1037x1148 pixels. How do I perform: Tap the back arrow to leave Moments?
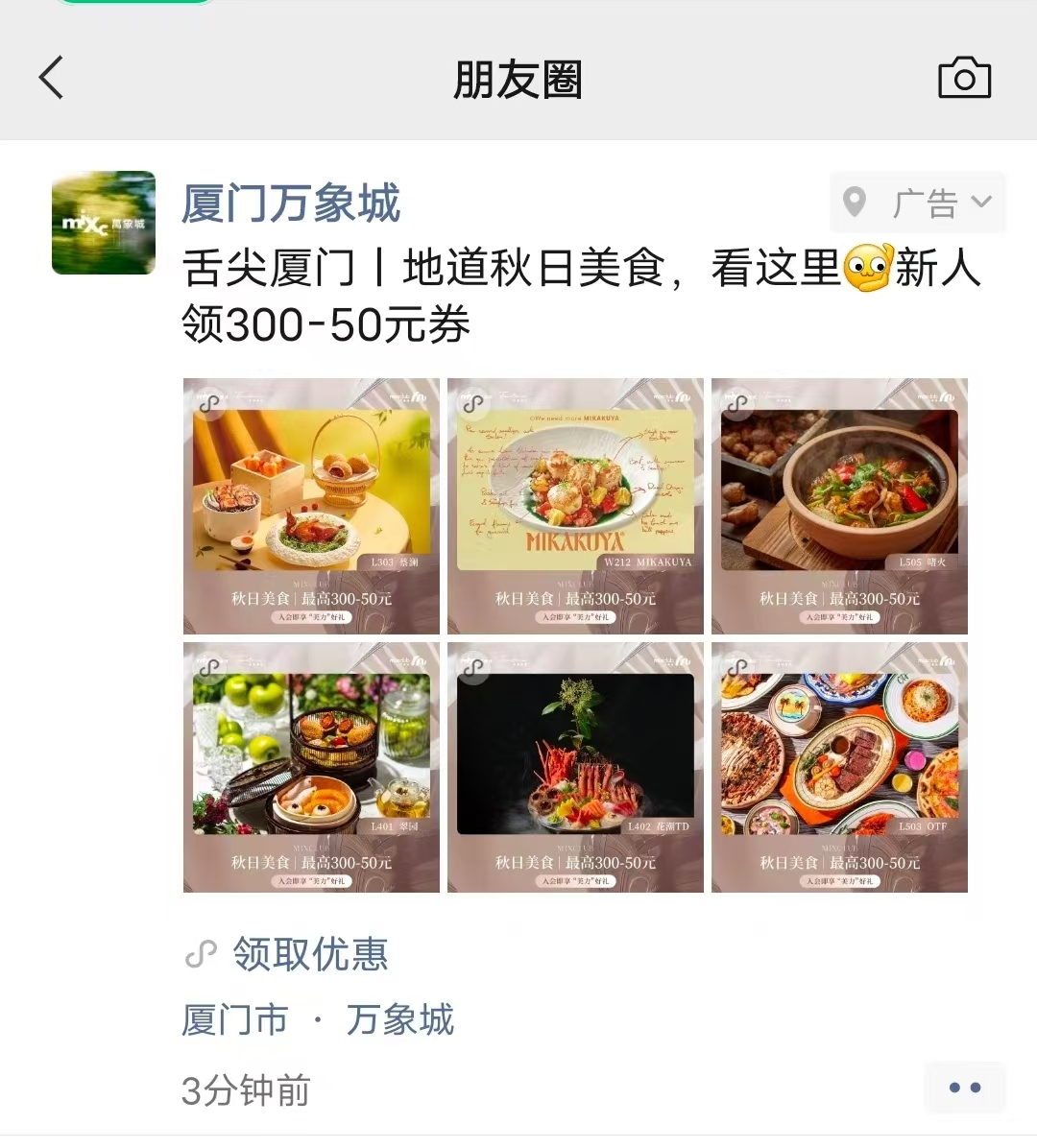[51, 79]
